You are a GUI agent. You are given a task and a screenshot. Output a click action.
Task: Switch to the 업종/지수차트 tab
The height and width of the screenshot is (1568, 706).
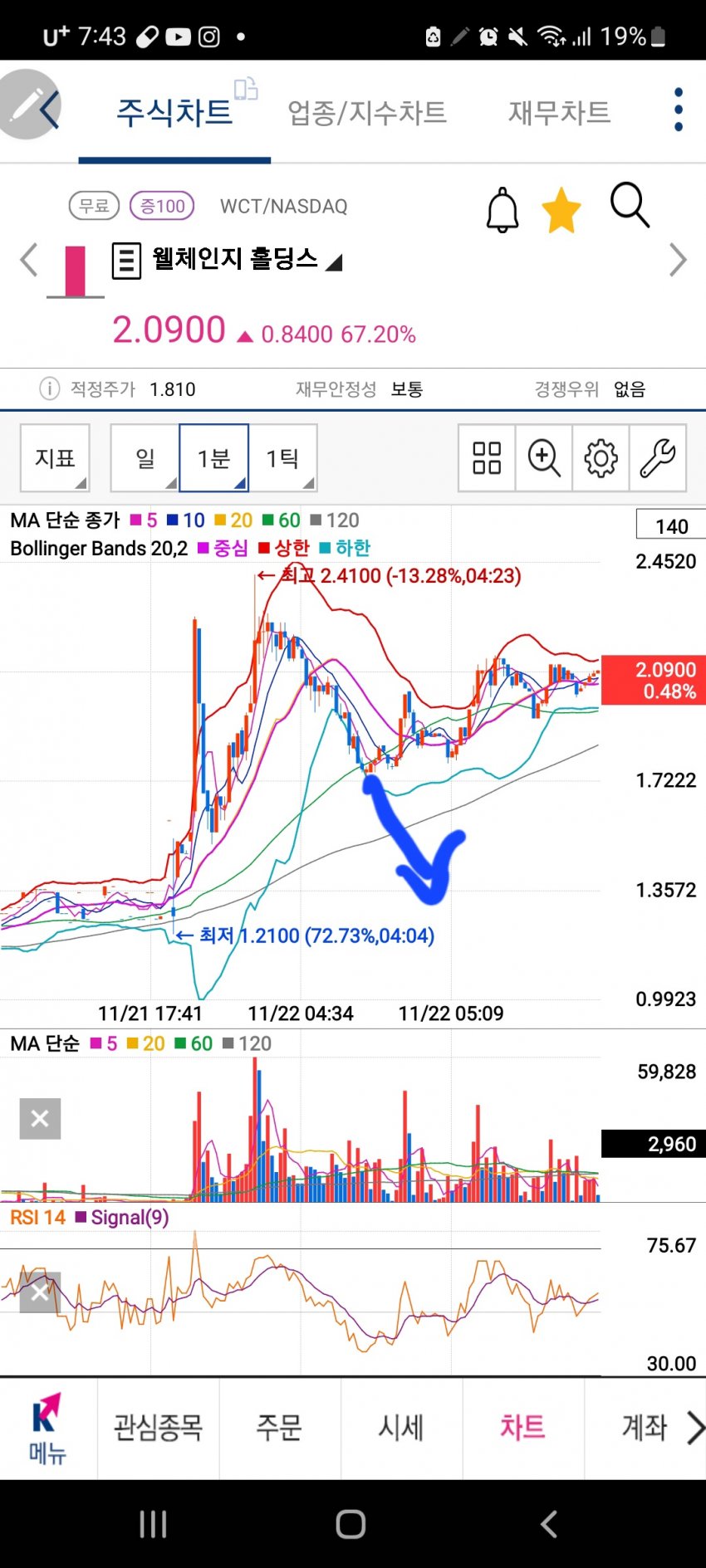click(x=366, y=112)
